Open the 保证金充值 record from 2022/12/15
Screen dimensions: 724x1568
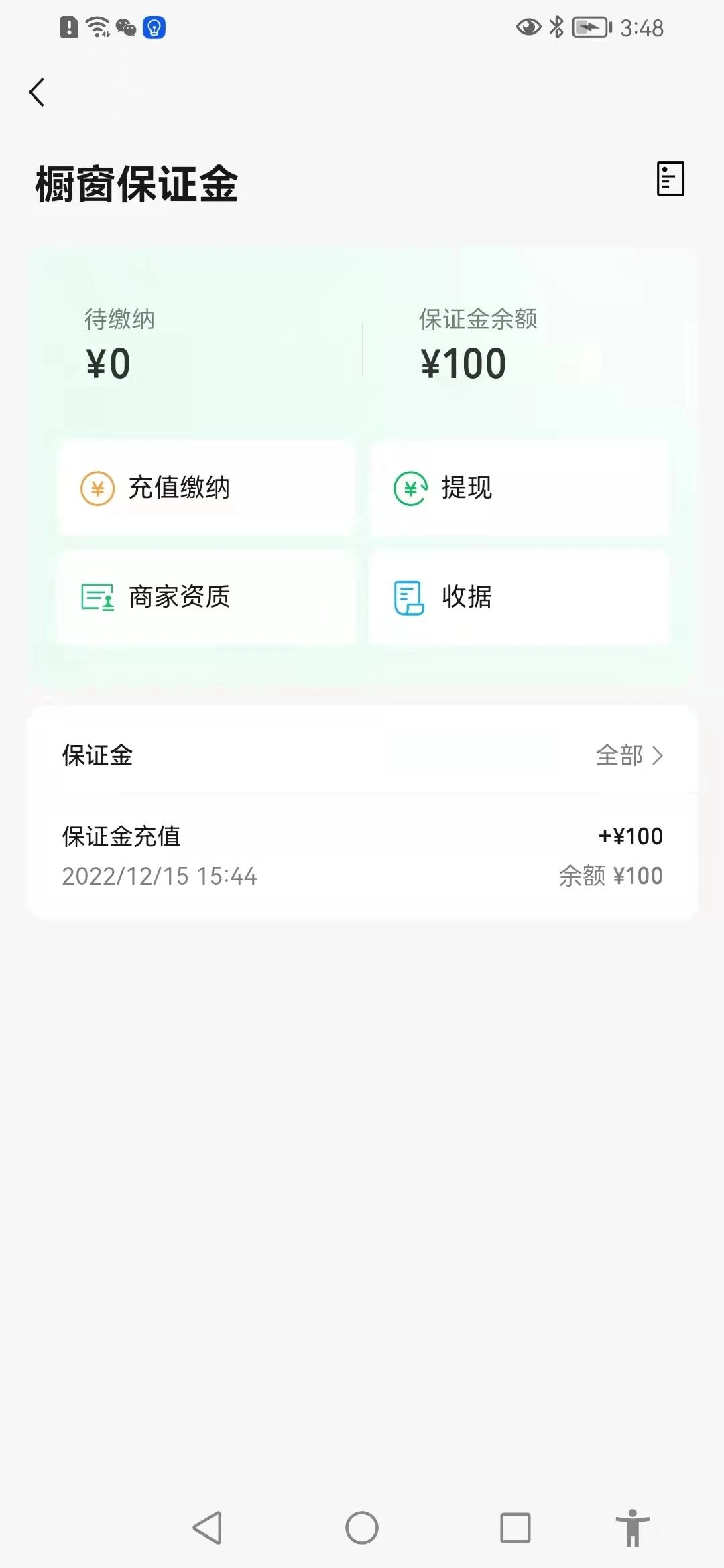coord(362,856)
